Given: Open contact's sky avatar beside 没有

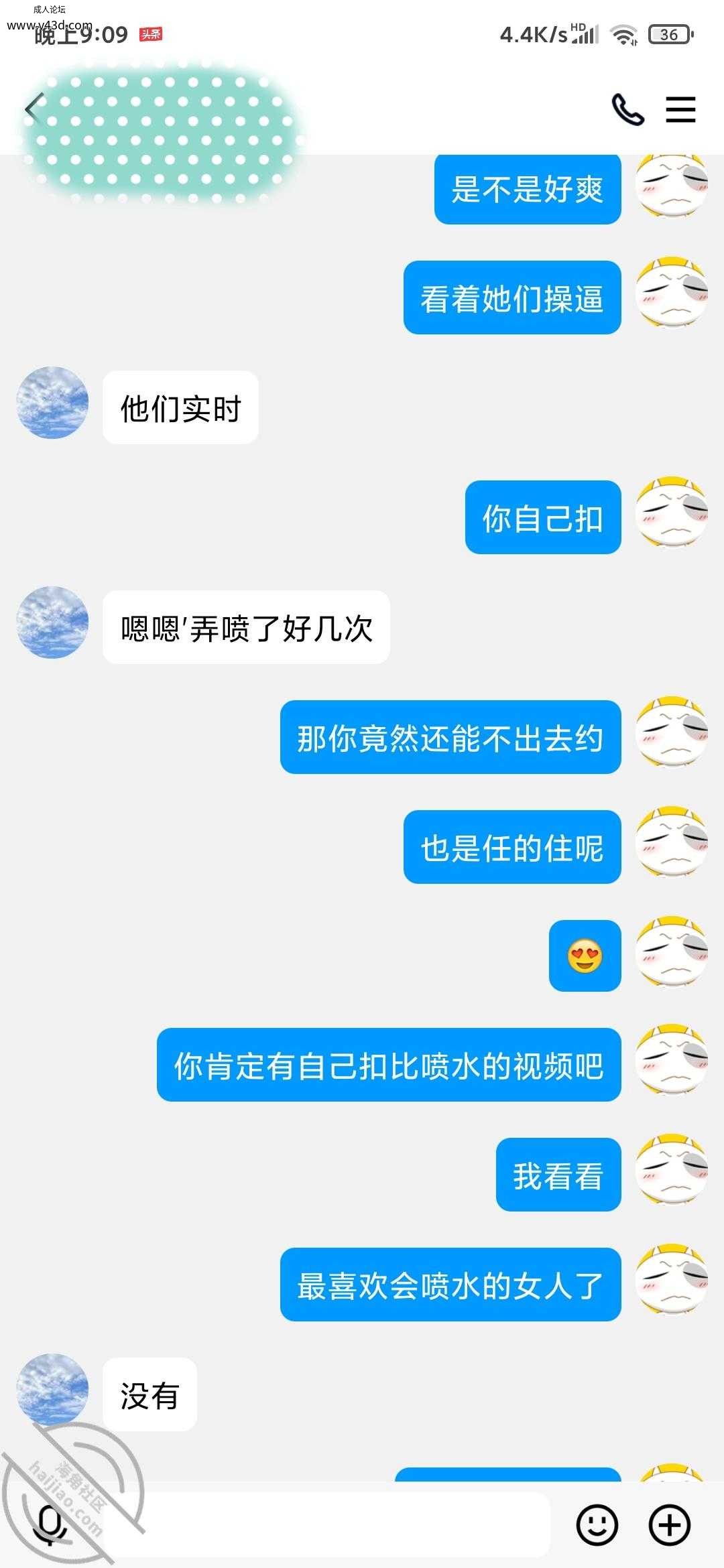Looking at the screenshot, I should 52,1389.
